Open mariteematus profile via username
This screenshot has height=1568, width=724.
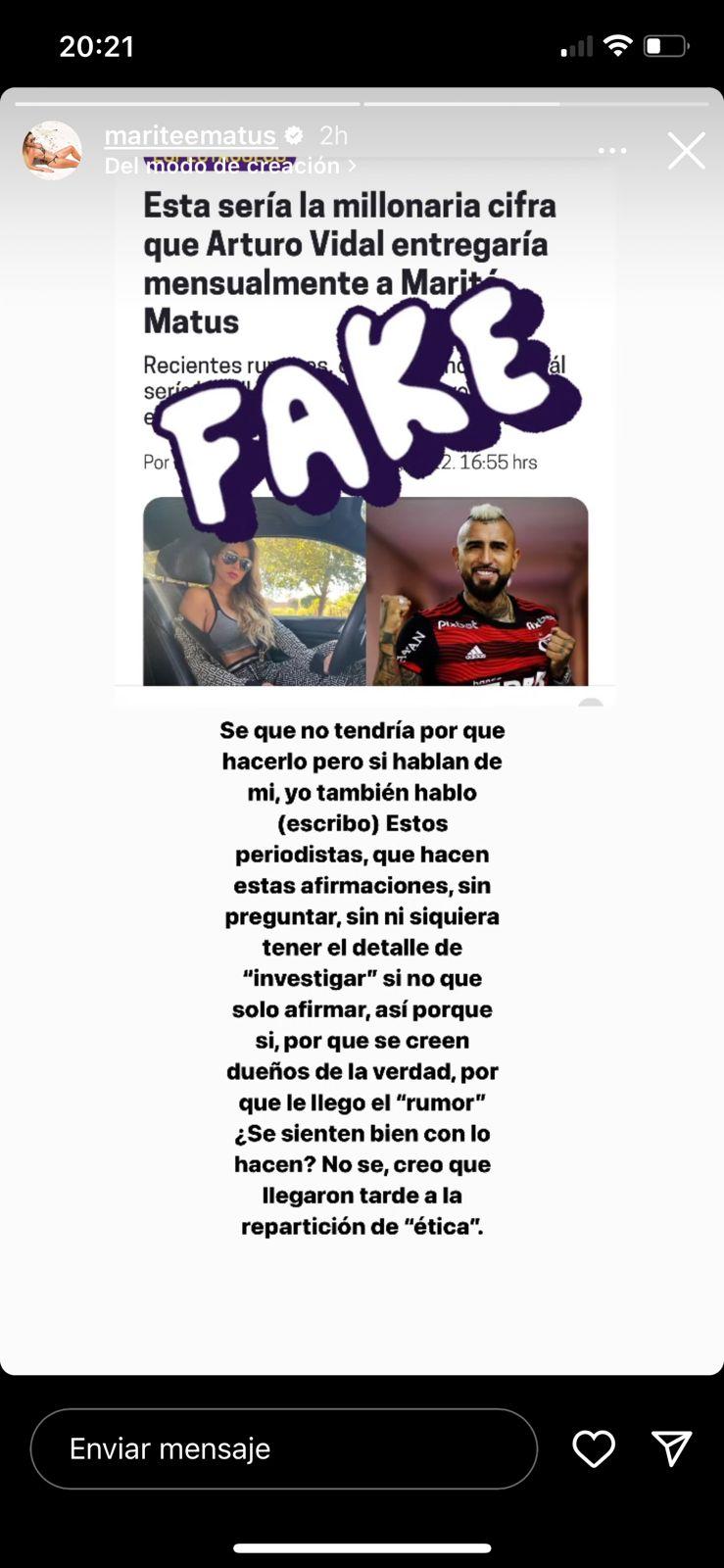(x=194, y=136)
